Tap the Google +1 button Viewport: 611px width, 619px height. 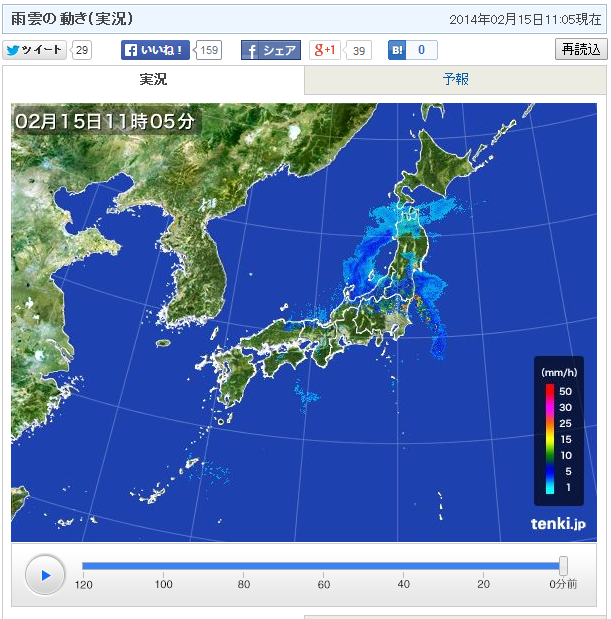click(326, 50)
